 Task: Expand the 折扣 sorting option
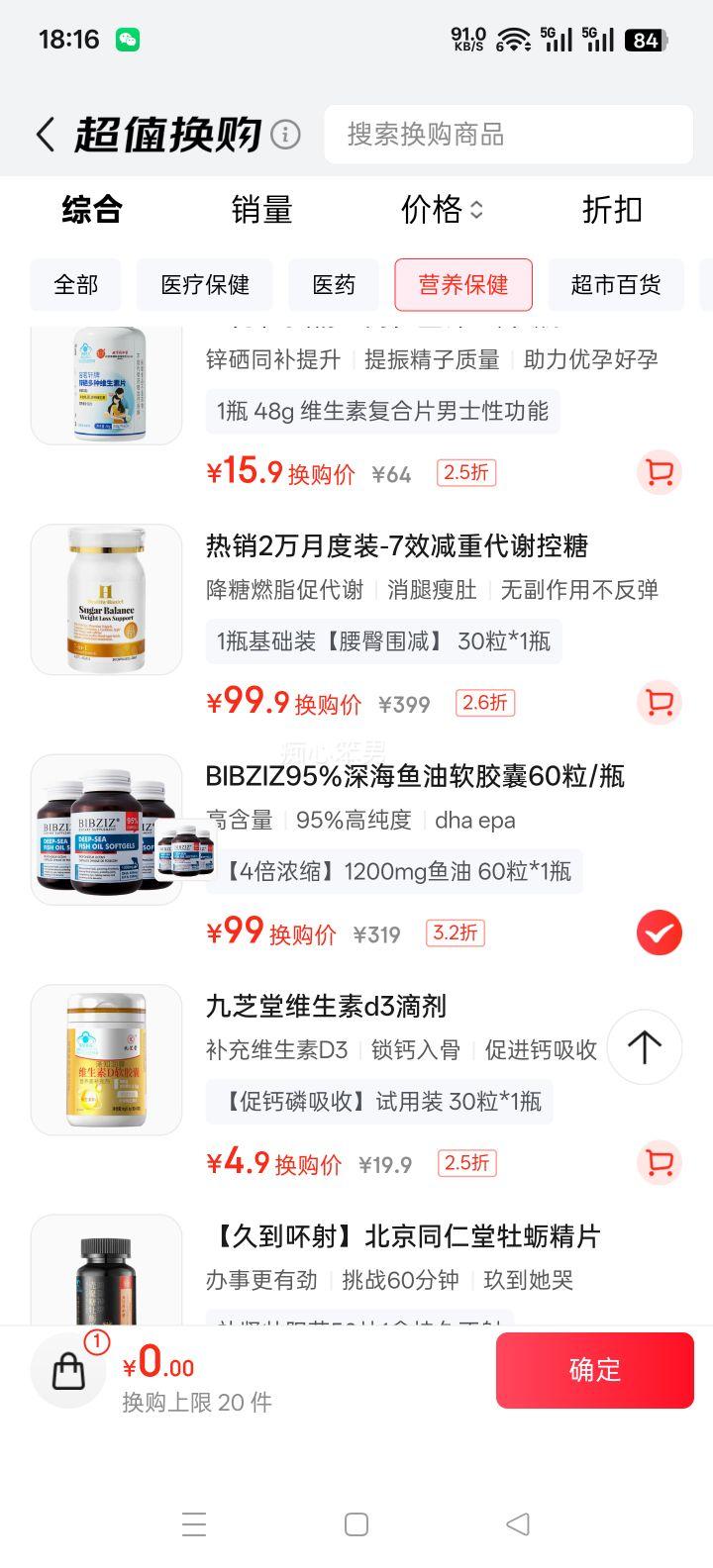(x=611, y=210)
